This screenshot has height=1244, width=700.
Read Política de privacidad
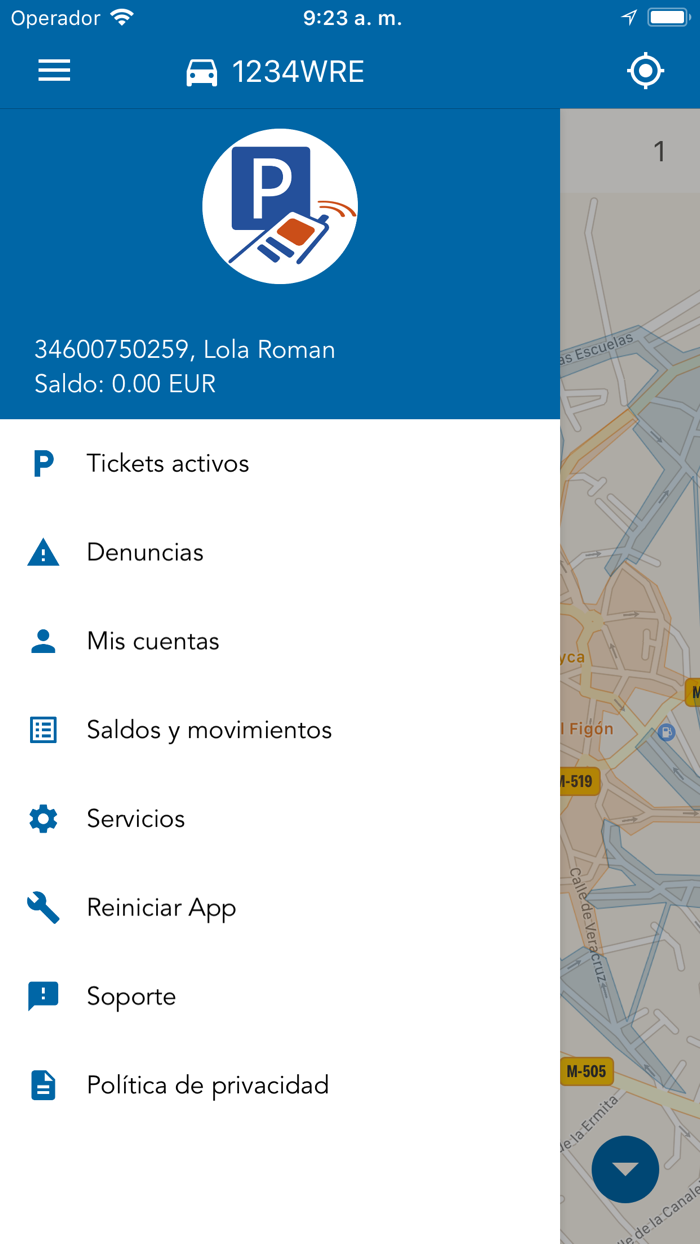click(207, 1085)
